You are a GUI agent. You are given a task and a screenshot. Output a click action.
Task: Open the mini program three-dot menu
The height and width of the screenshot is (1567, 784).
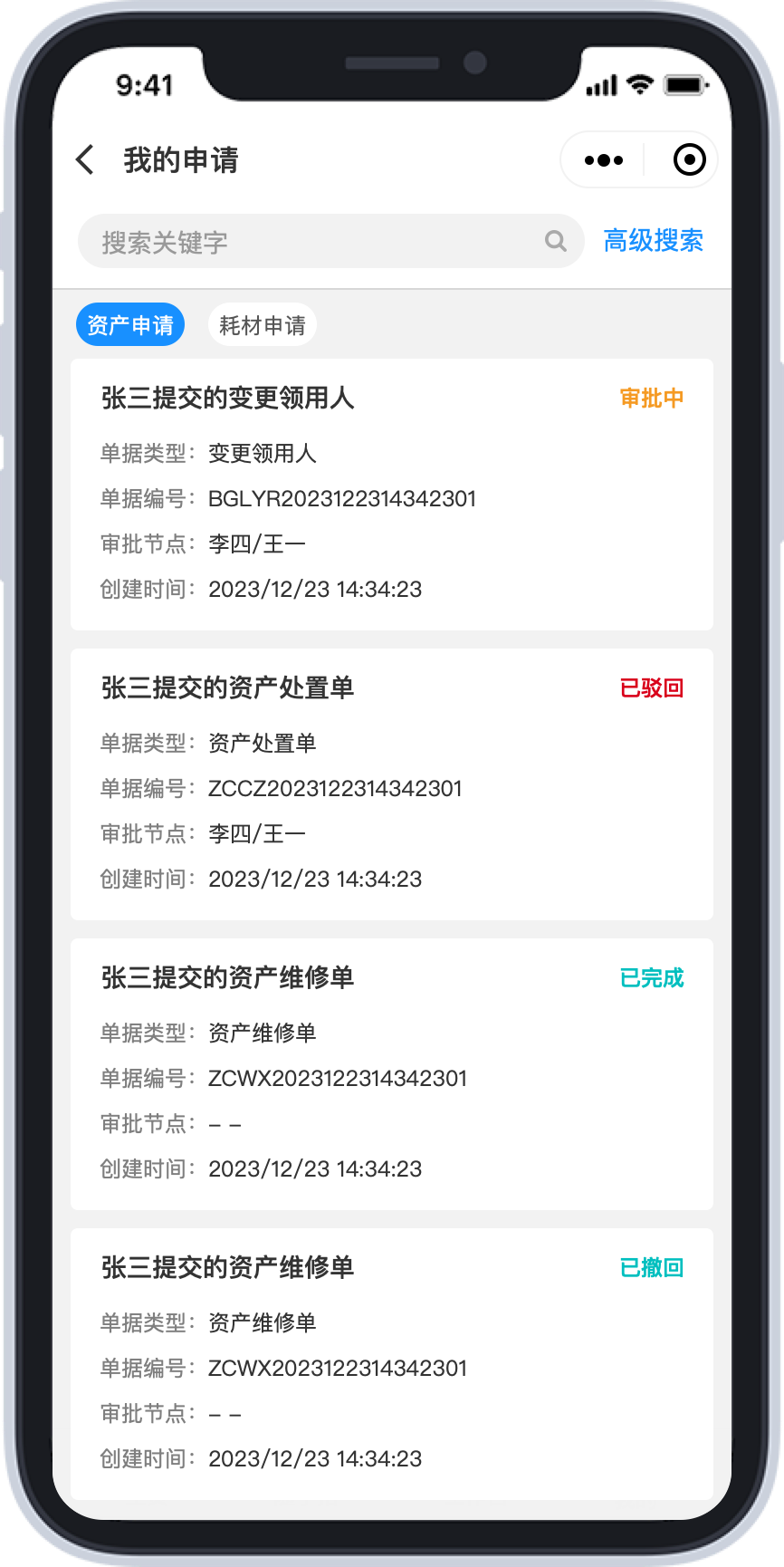603,160
